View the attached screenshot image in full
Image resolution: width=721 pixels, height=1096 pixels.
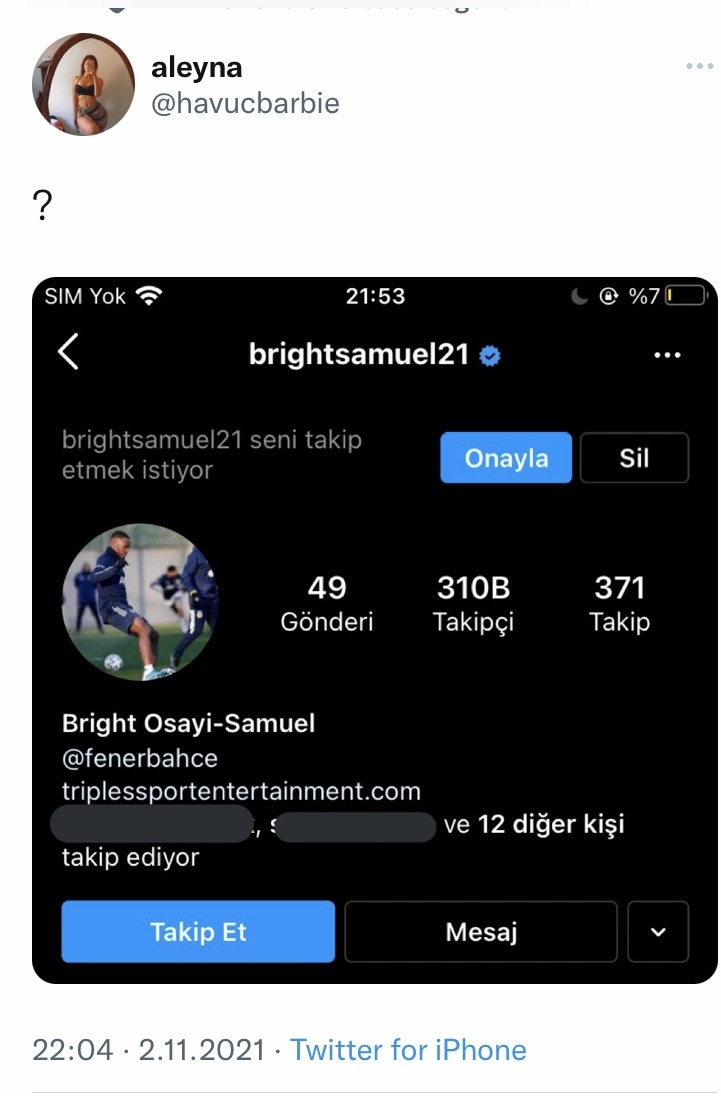coord(375,630)
